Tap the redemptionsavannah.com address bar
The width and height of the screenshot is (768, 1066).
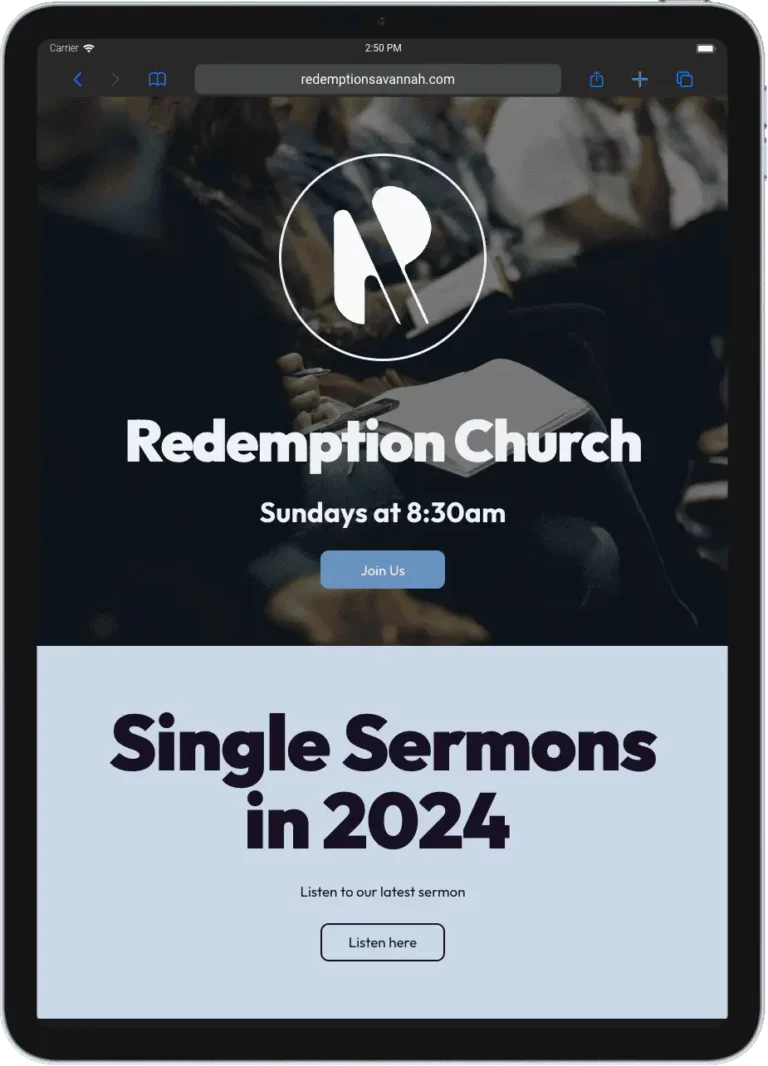click(377, 80)
